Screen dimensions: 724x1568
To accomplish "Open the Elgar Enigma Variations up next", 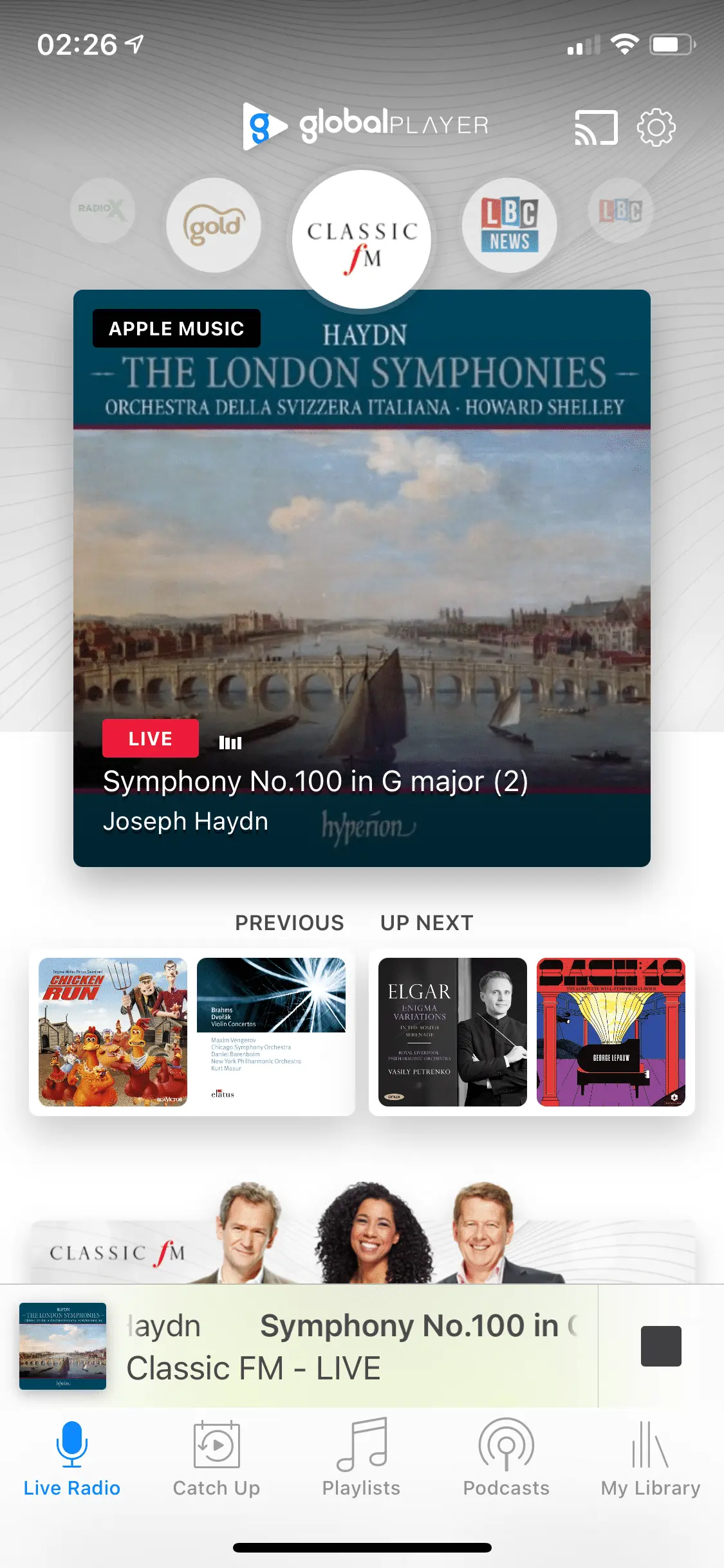I will [x=452, y=1032].
